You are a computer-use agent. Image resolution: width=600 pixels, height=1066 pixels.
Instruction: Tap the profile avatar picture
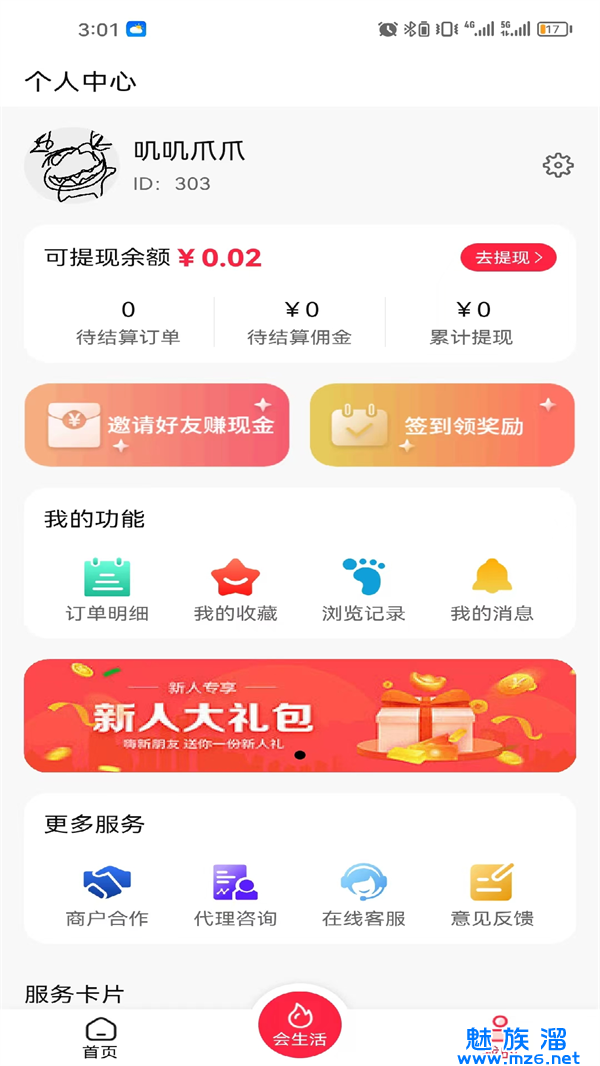71,165
